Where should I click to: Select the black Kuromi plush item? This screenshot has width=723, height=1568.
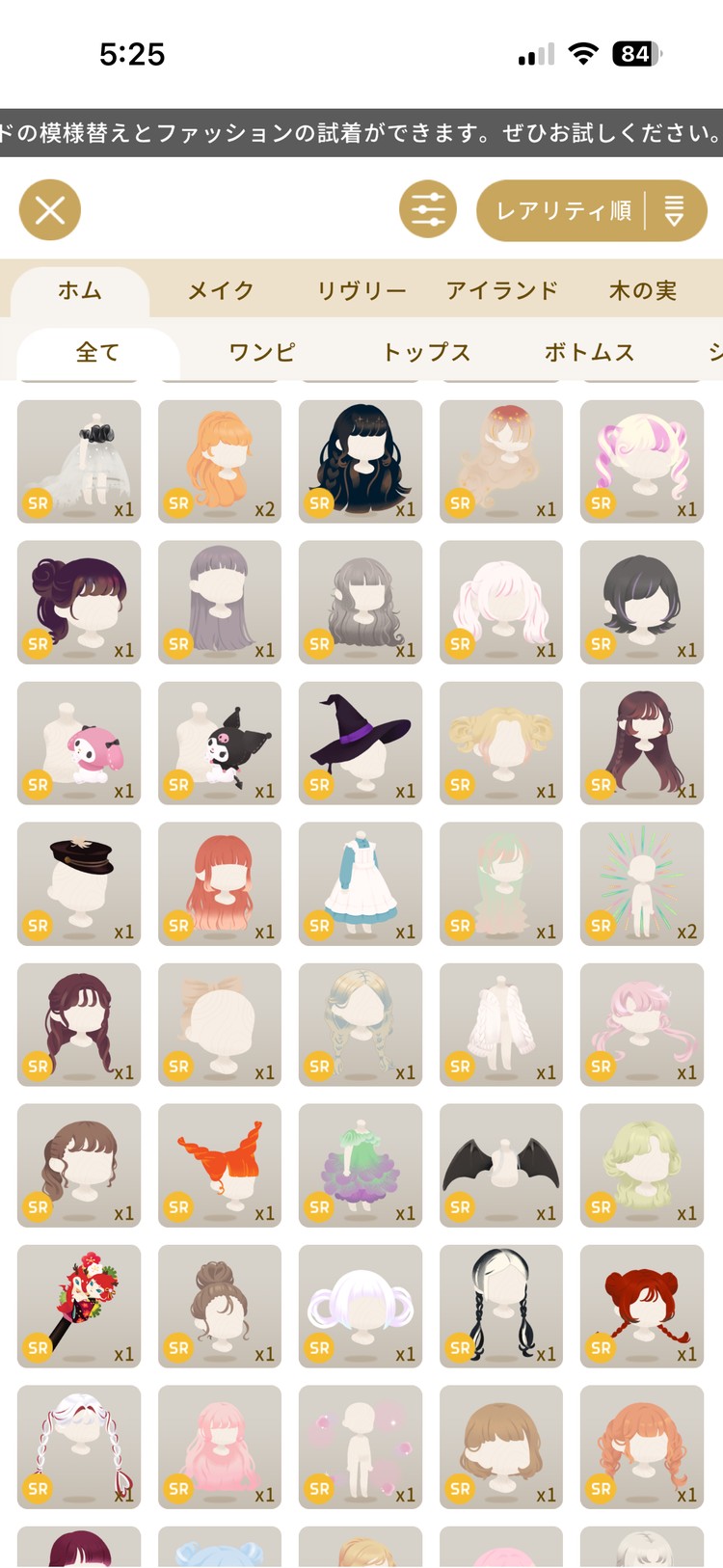(x=220, y=743)
